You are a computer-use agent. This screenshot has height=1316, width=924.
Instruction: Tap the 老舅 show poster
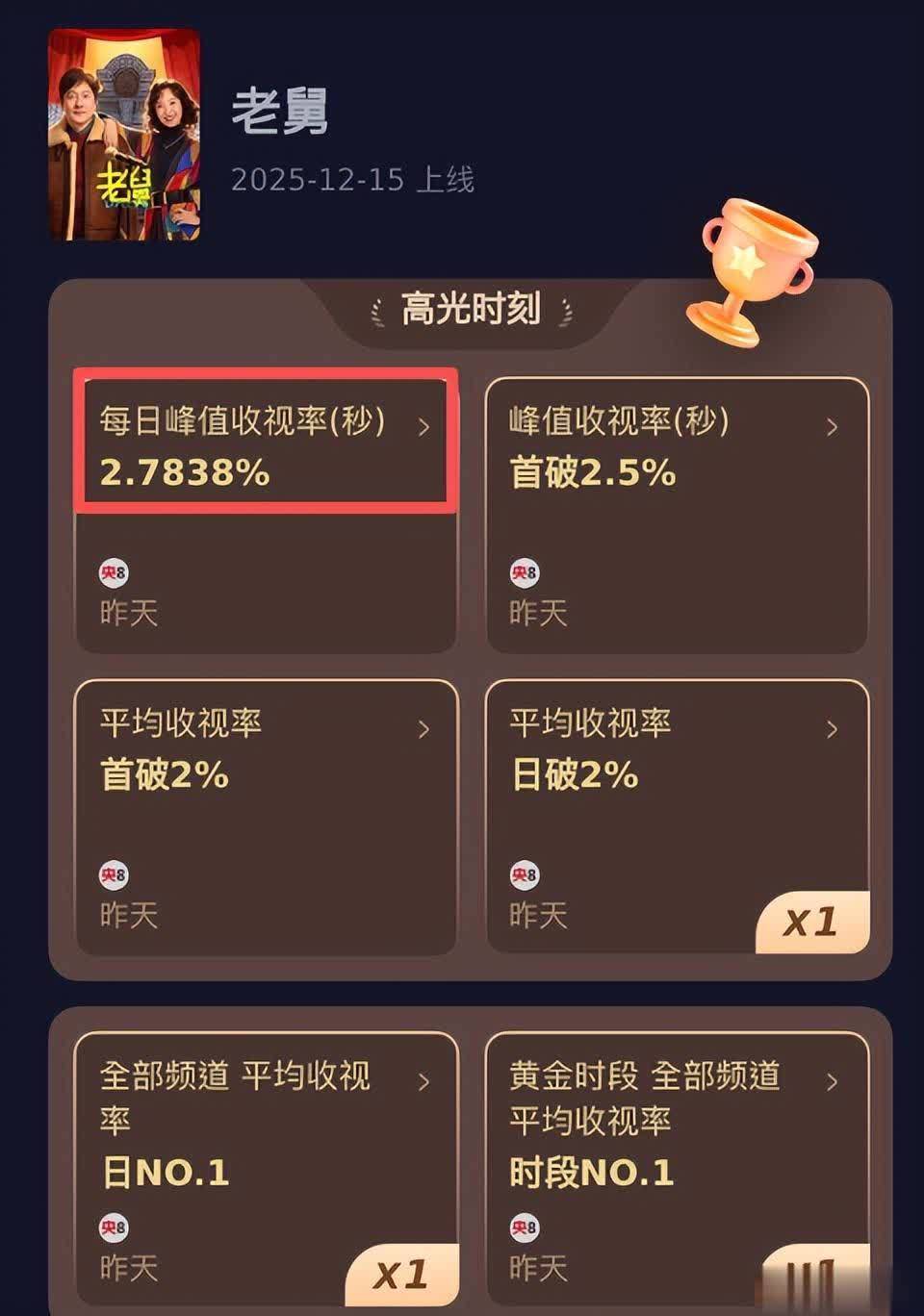pos(125,135)
